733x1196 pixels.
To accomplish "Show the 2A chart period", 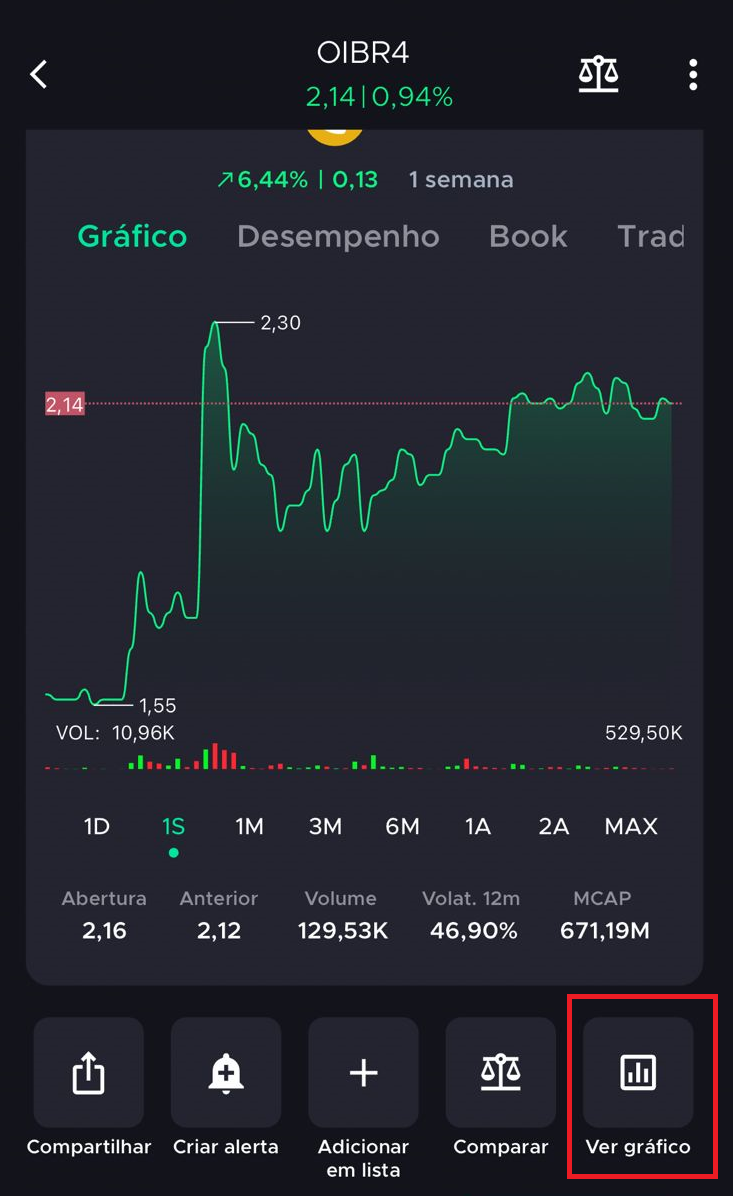I will tap(553, 826).
